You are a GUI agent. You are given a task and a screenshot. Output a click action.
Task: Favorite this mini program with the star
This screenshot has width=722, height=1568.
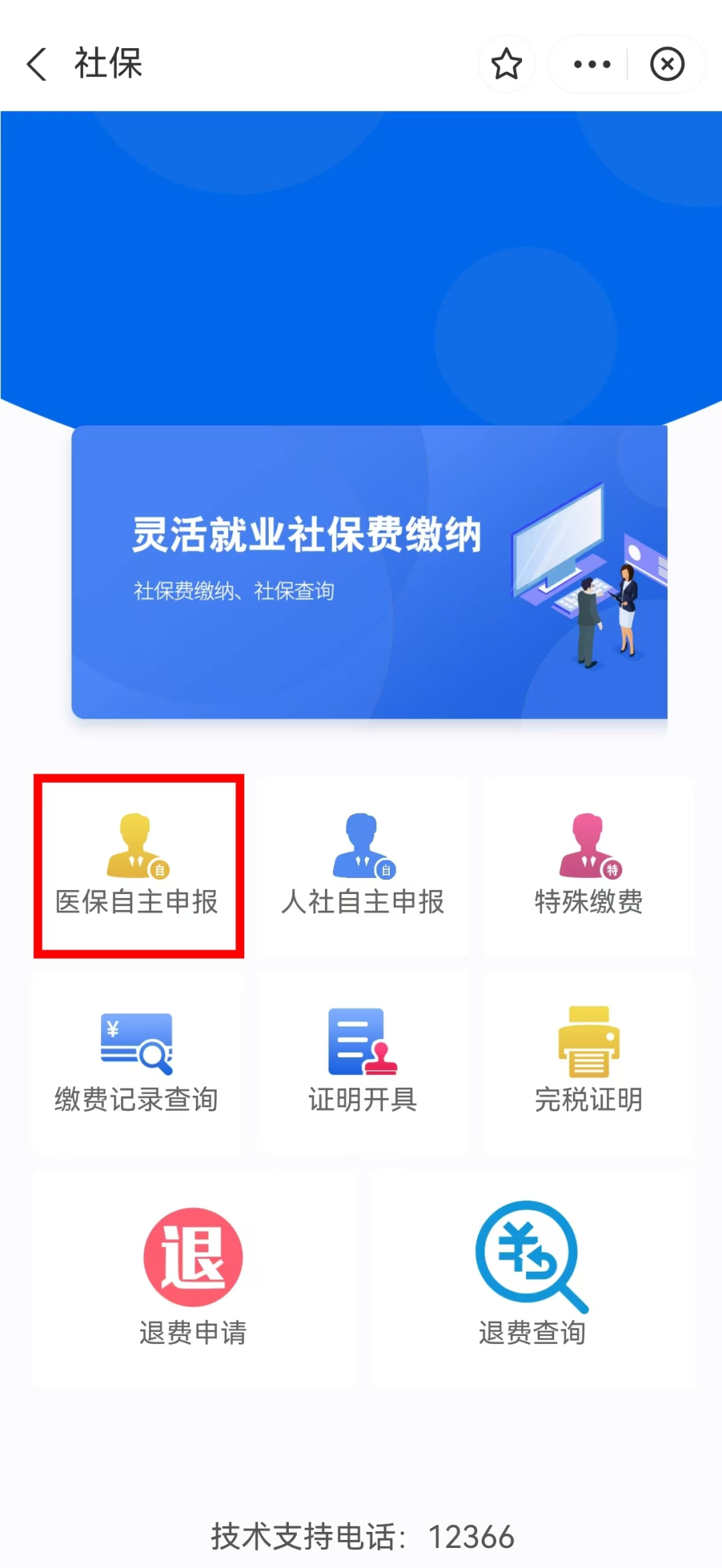point(506,64)
